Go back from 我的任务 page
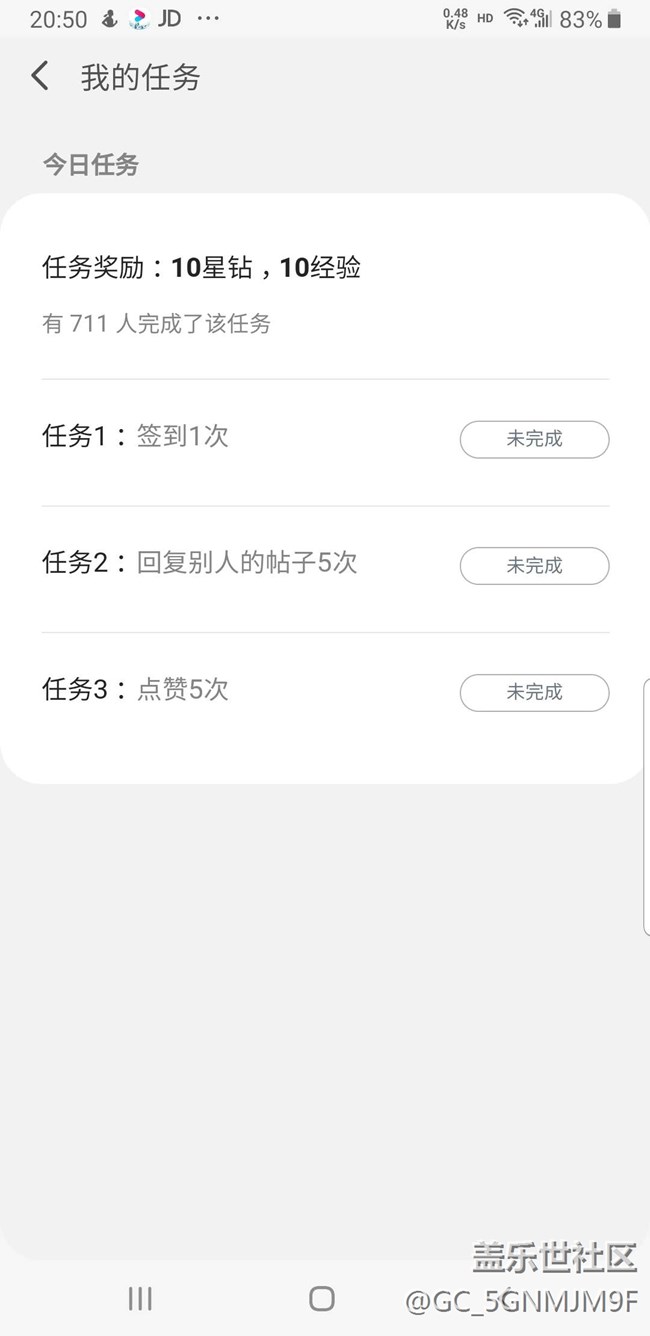 coord(40,76)
